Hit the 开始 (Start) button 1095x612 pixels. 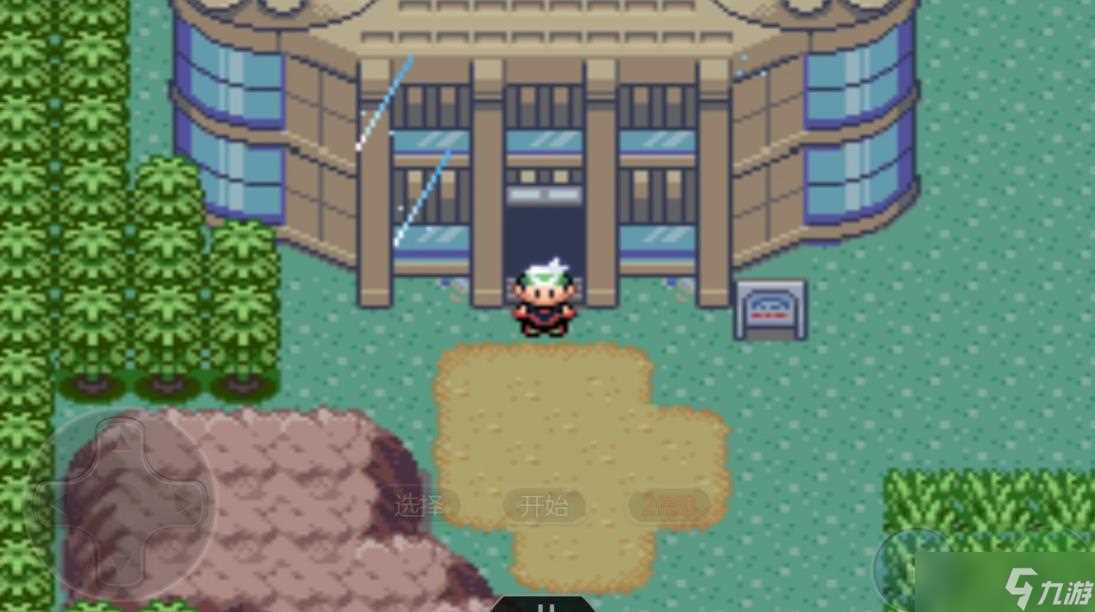pyautogui.click(x=543, y=506)
